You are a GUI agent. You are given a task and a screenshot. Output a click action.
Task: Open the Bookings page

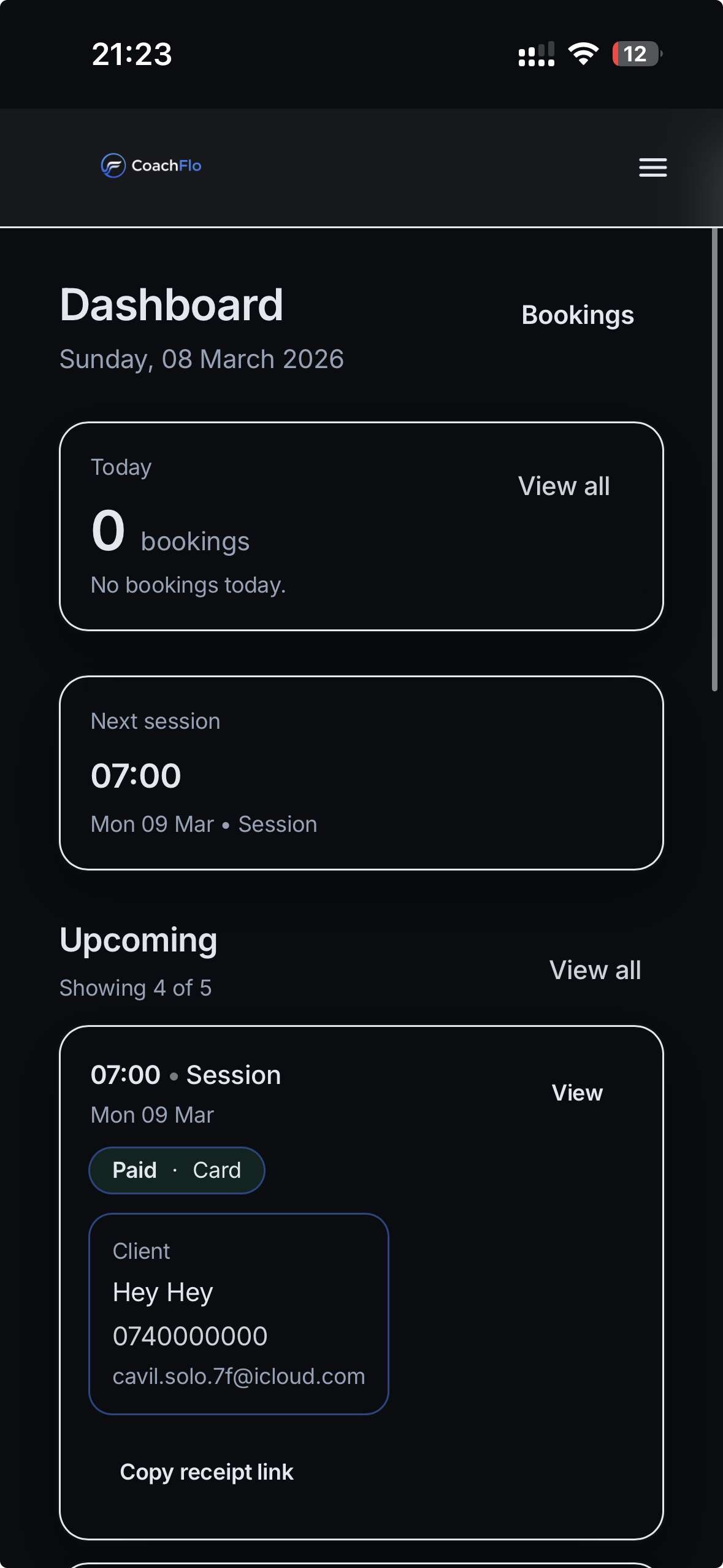(x=577, y=315)
